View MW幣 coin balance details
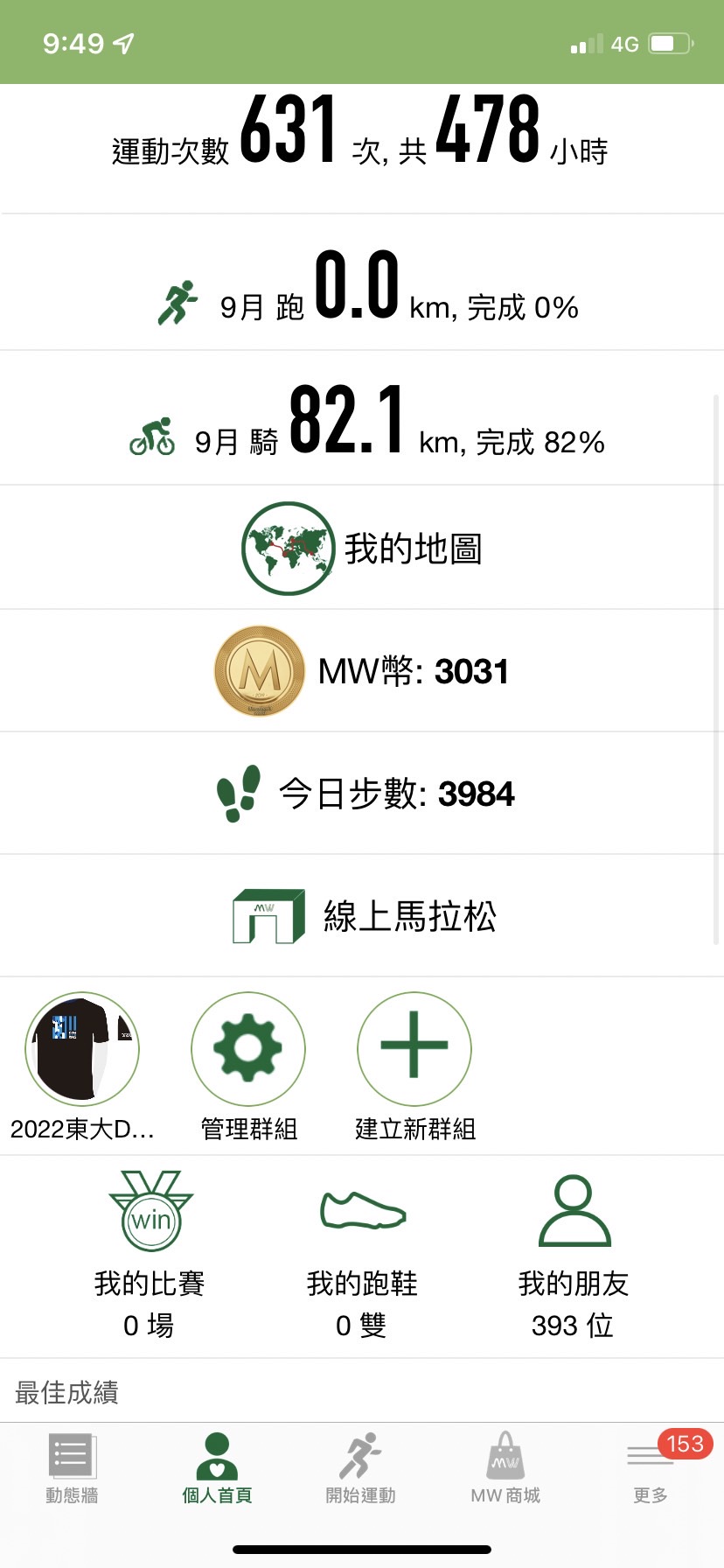This screenshot has height=1568, width=724. (x=362, y=671)
